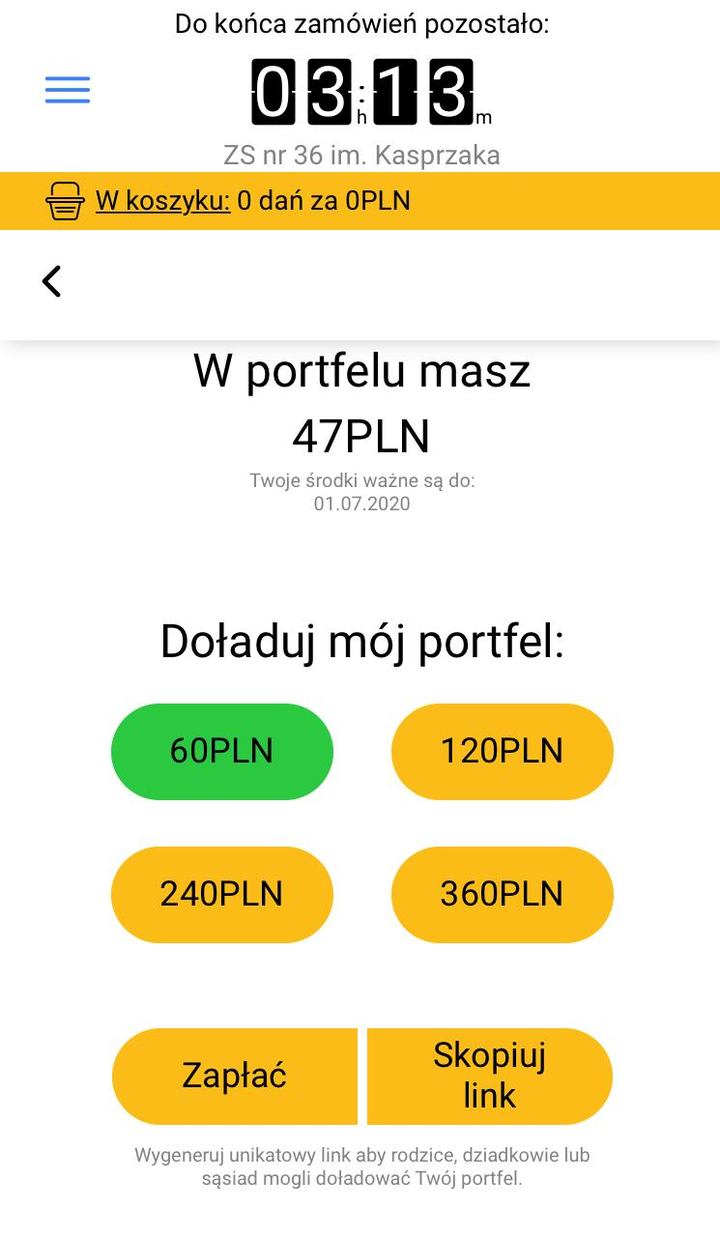Open the hamburger navigation menu
Viewport: 720px width, 1237px height.
(x=66, y=89)
